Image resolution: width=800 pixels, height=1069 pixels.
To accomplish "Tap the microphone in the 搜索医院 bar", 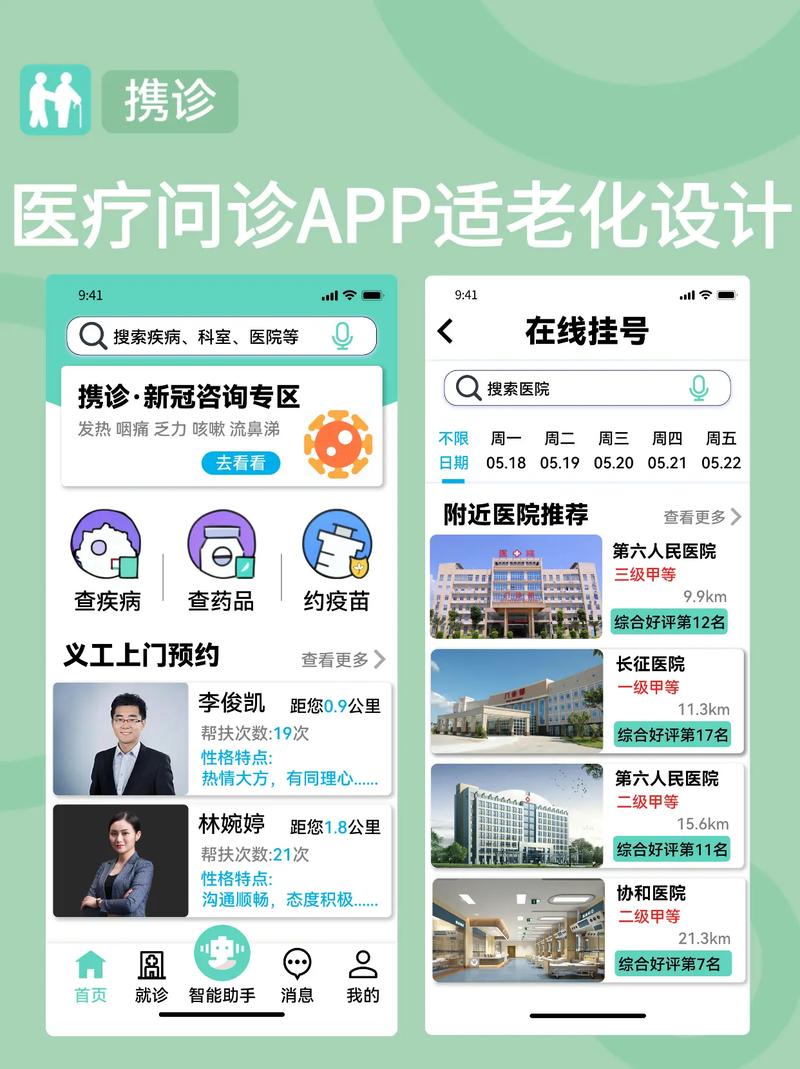I will point(700,388).
